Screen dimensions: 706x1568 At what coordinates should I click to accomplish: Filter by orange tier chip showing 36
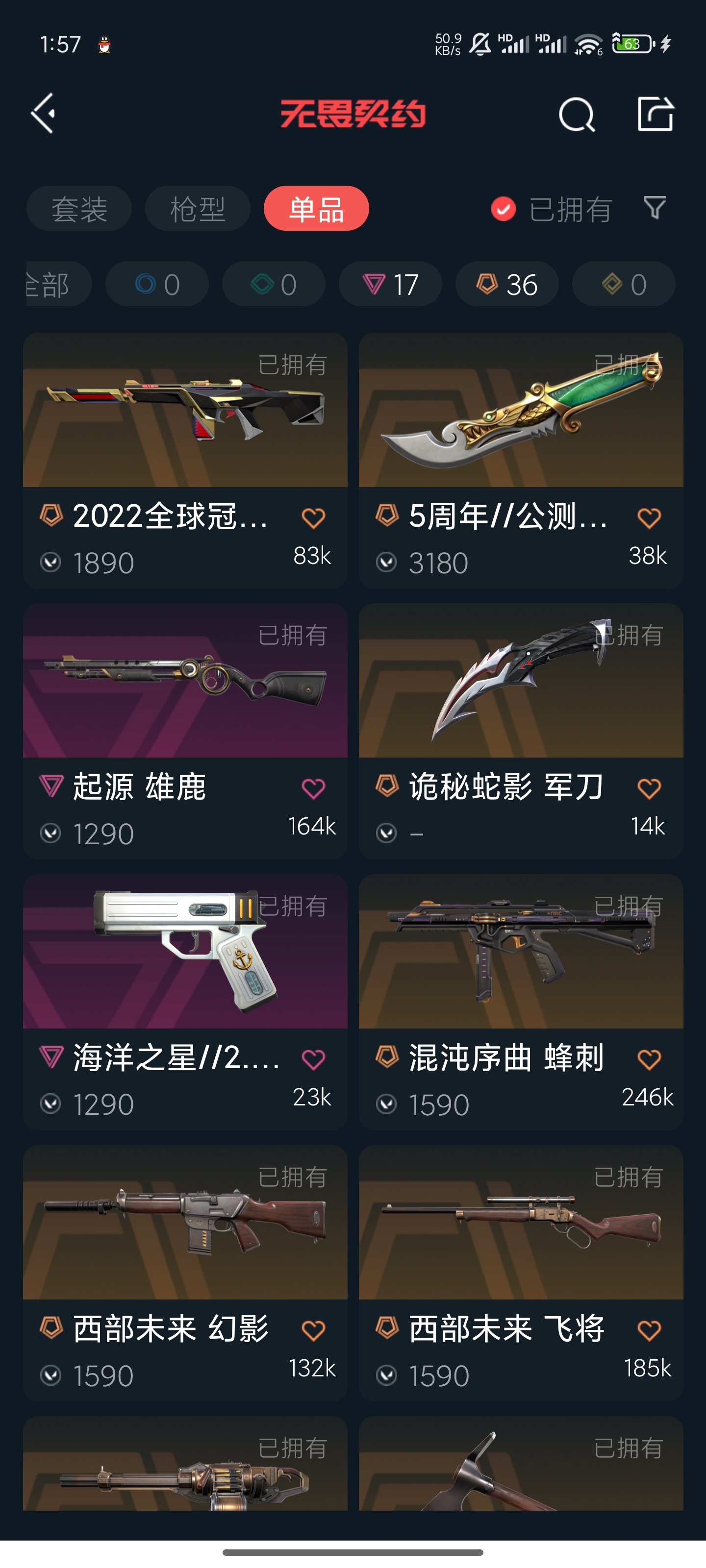tap(507, 284)
